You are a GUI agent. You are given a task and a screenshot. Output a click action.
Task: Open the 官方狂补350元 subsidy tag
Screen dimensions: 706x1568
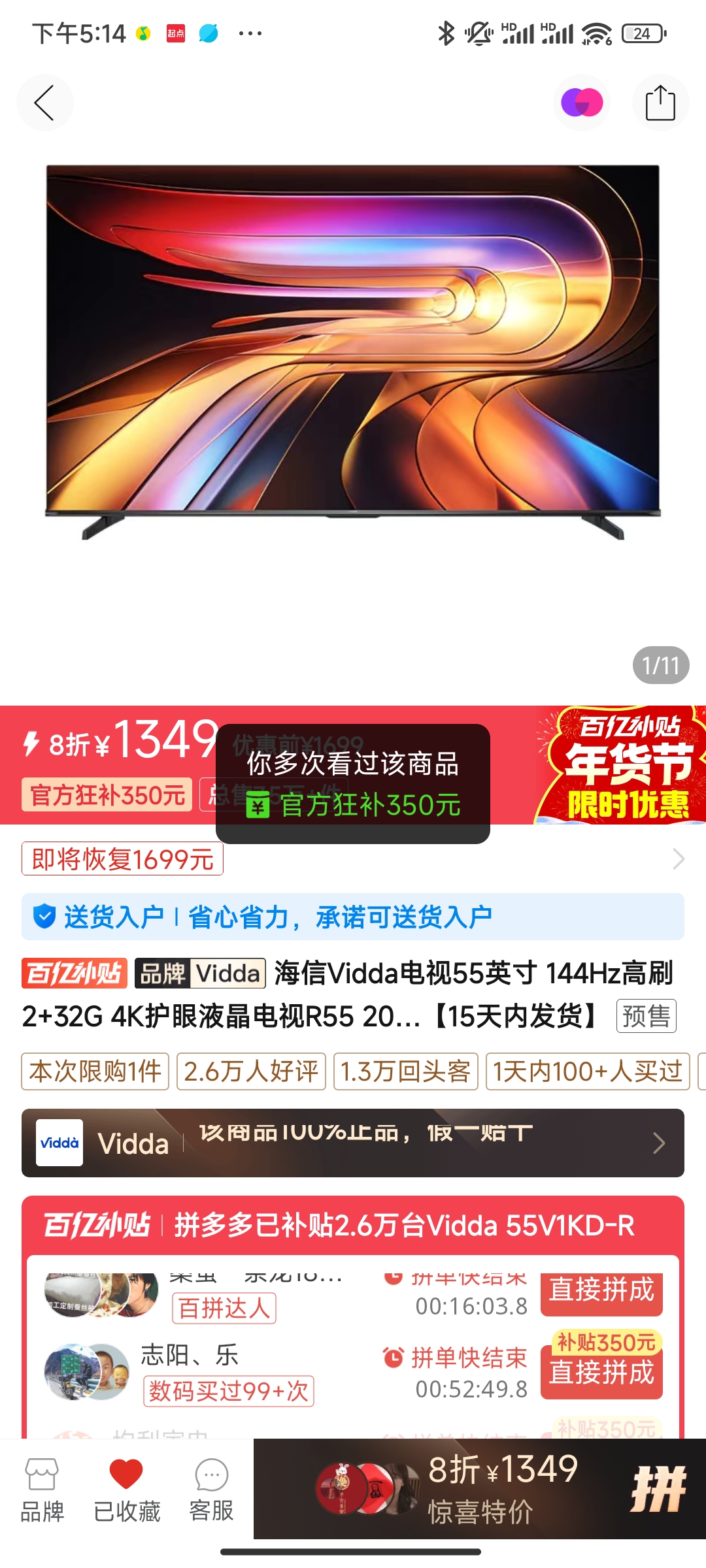point(107,795)
